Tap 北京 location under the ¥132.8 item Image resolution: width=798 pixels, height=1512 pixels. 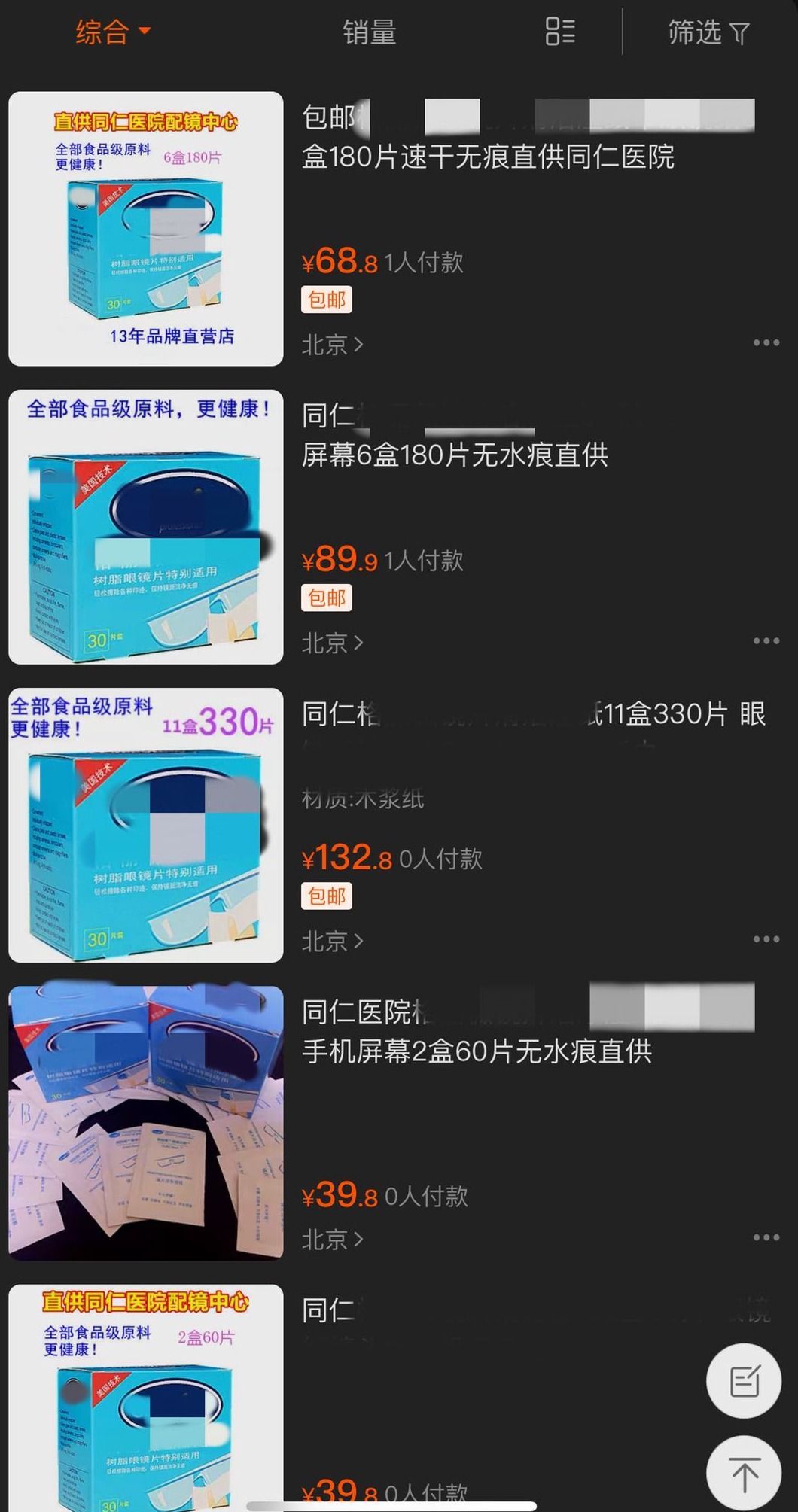332,941
